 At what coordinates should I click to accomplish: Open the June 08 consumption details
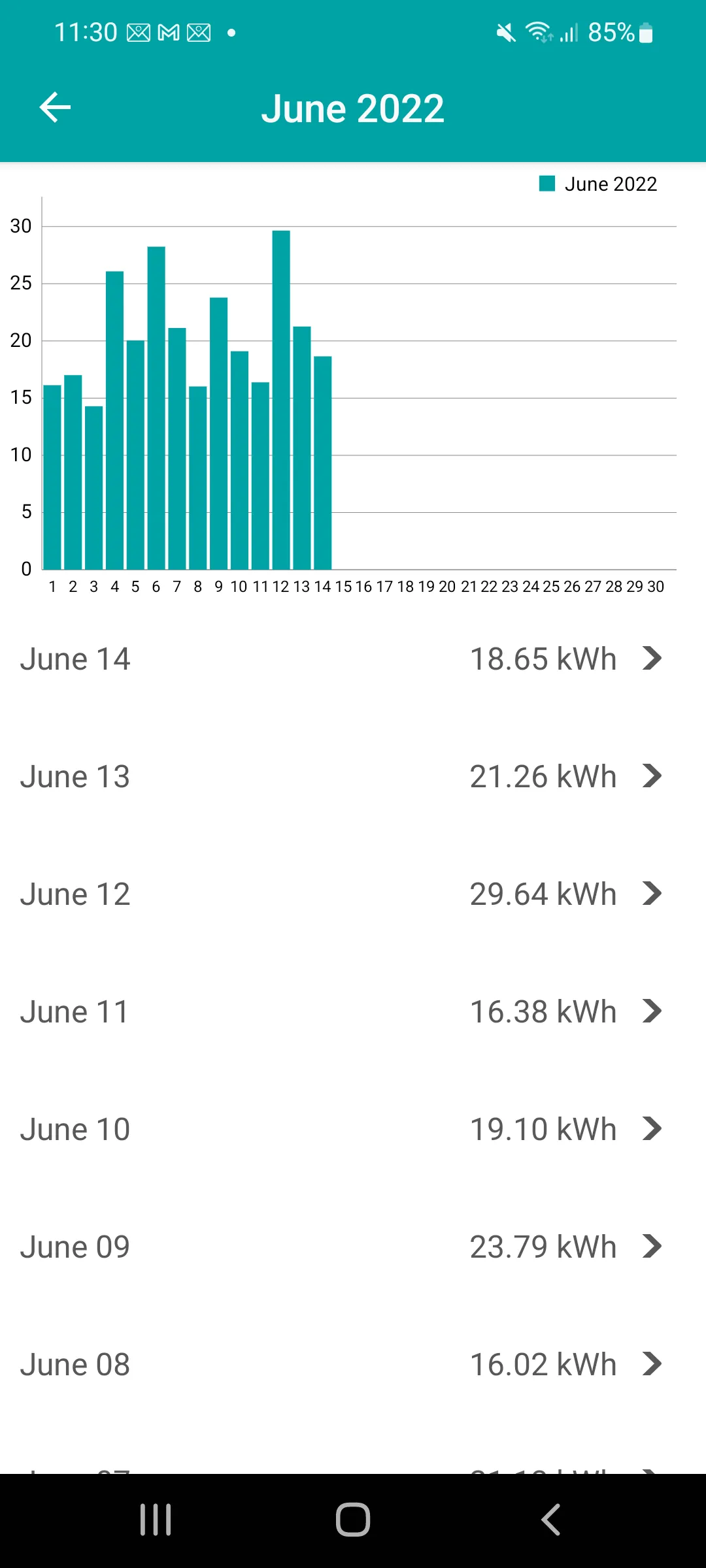(x=353, y=1364)
